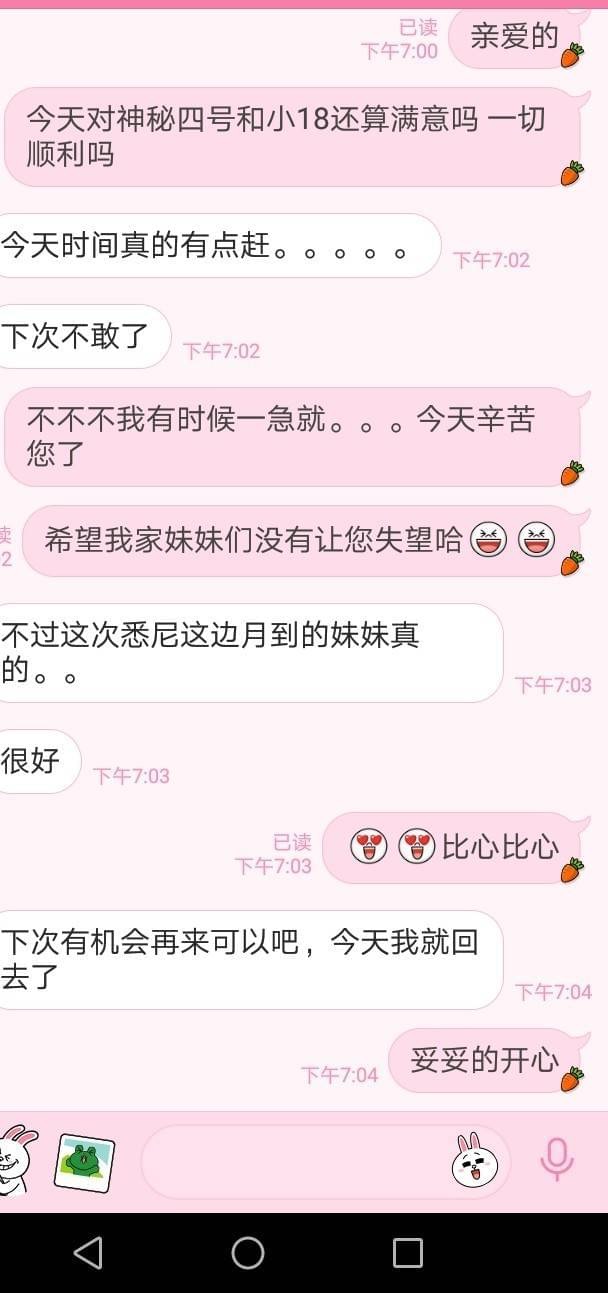This screenshot has height=1293, width=608.
Task: Go back using the system back button
Action: [88, 1252]
